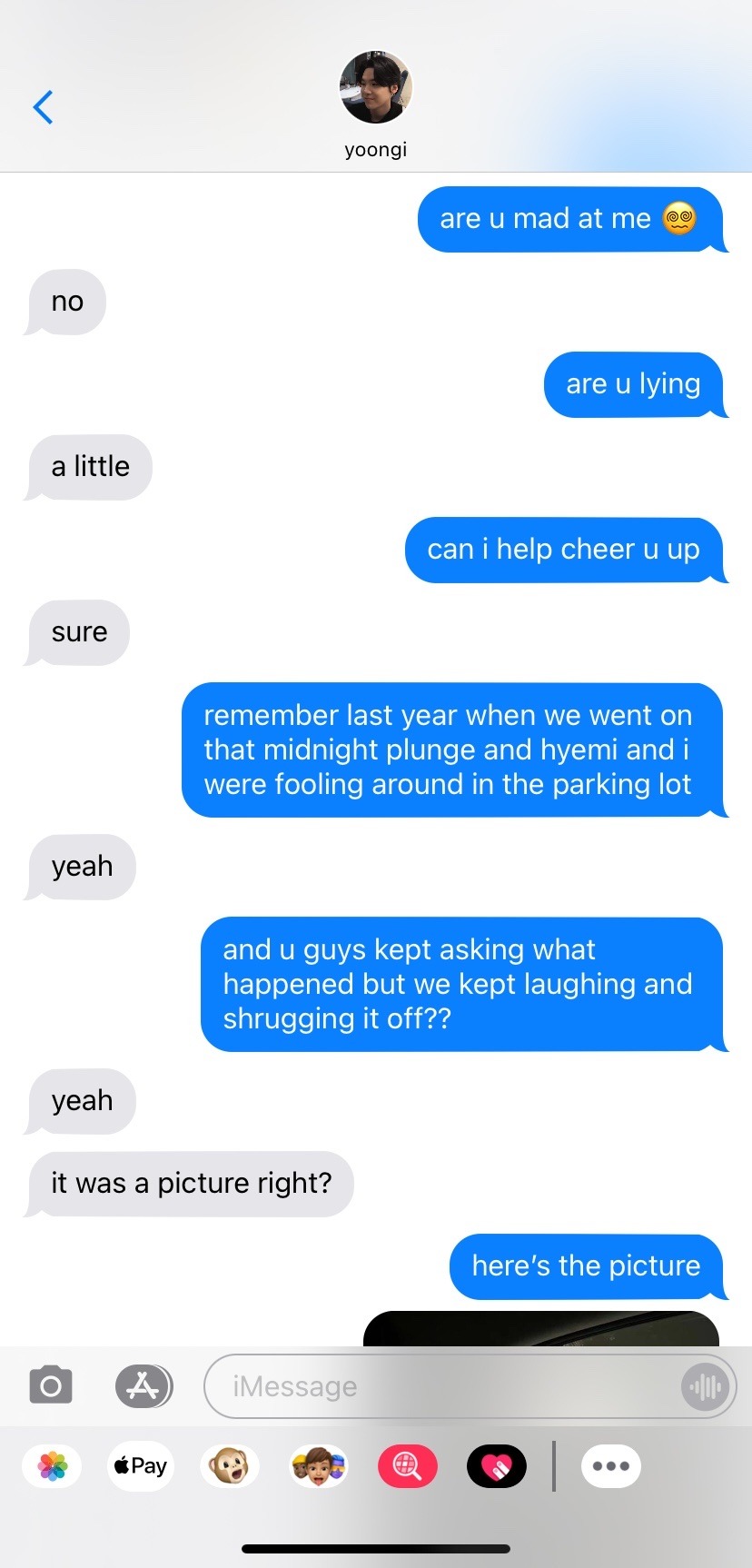Open the Animoji monkey app

(x=229, y=1465)
